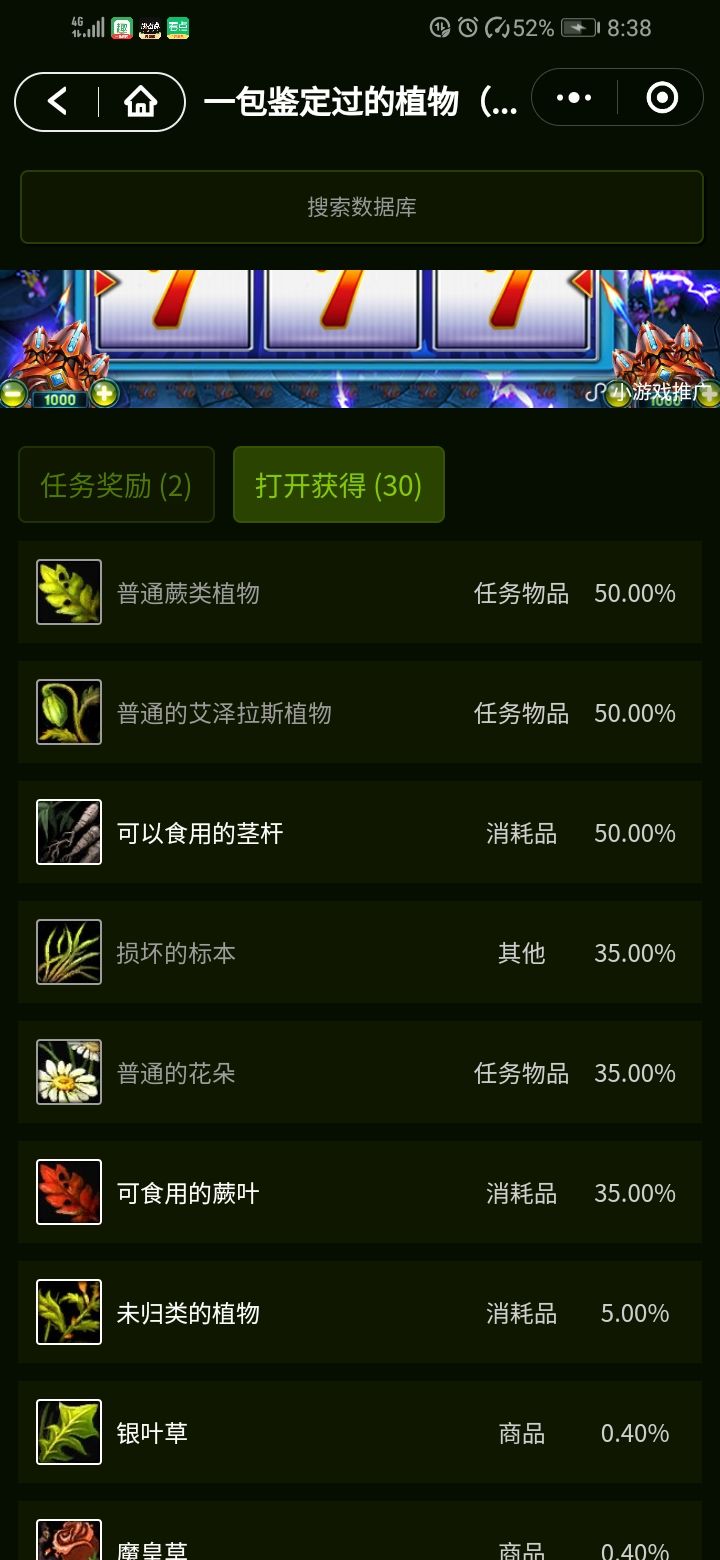Return to the mini program home
The height and width of the screenshot is (1560, 720).
[141, 101]
